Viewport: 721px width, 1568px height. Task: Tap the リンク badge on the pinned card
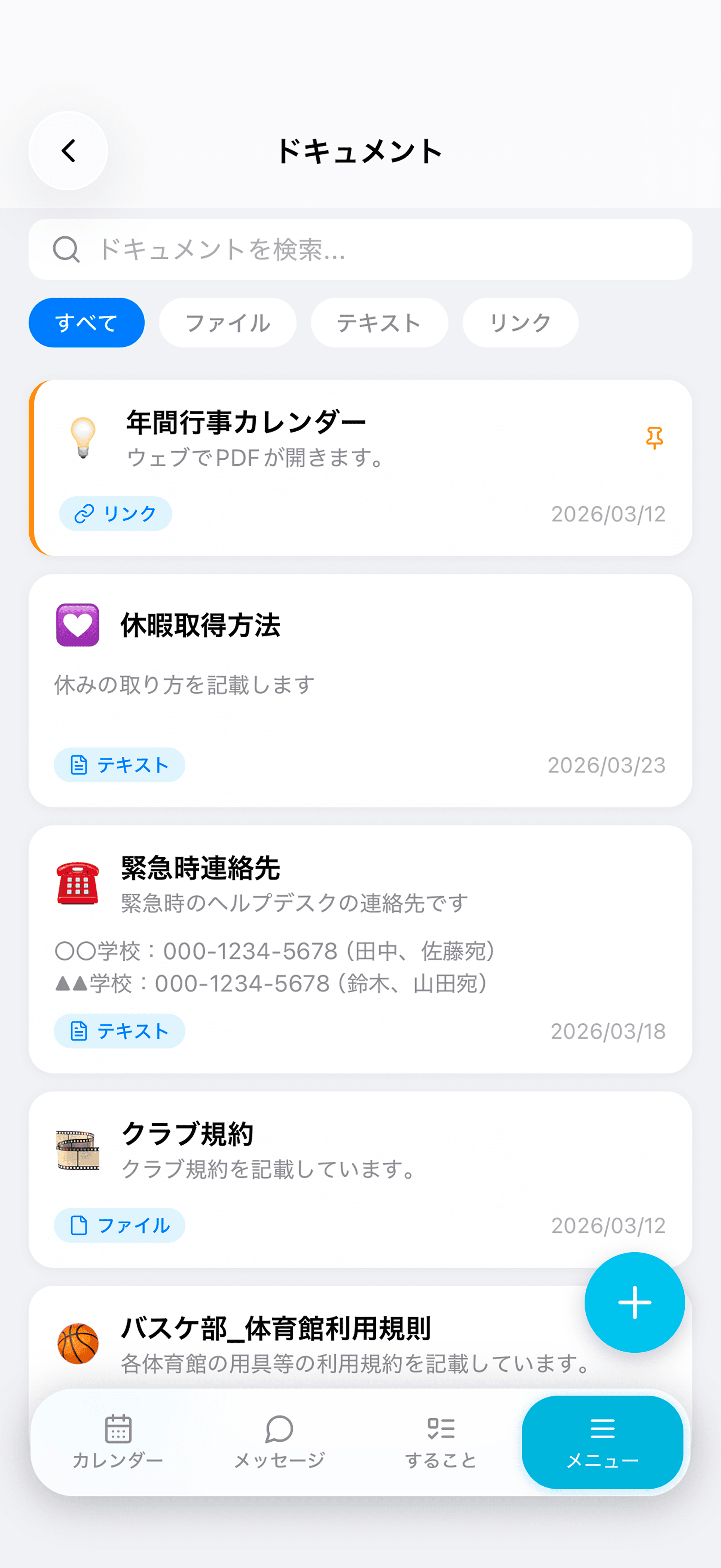(x=116, y=514)
